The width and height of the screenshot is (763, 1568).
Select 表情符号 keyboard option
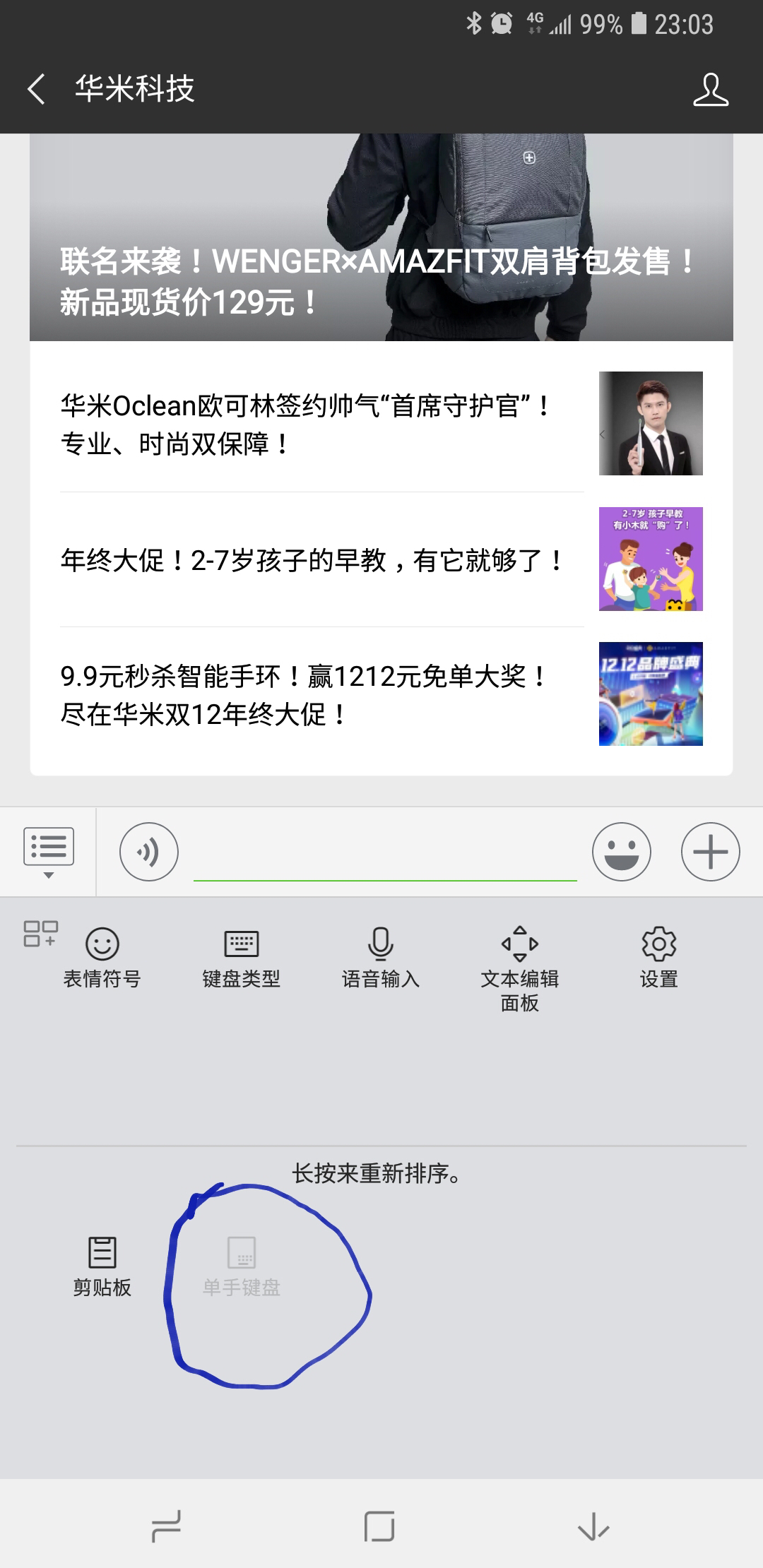coord(102,957)
